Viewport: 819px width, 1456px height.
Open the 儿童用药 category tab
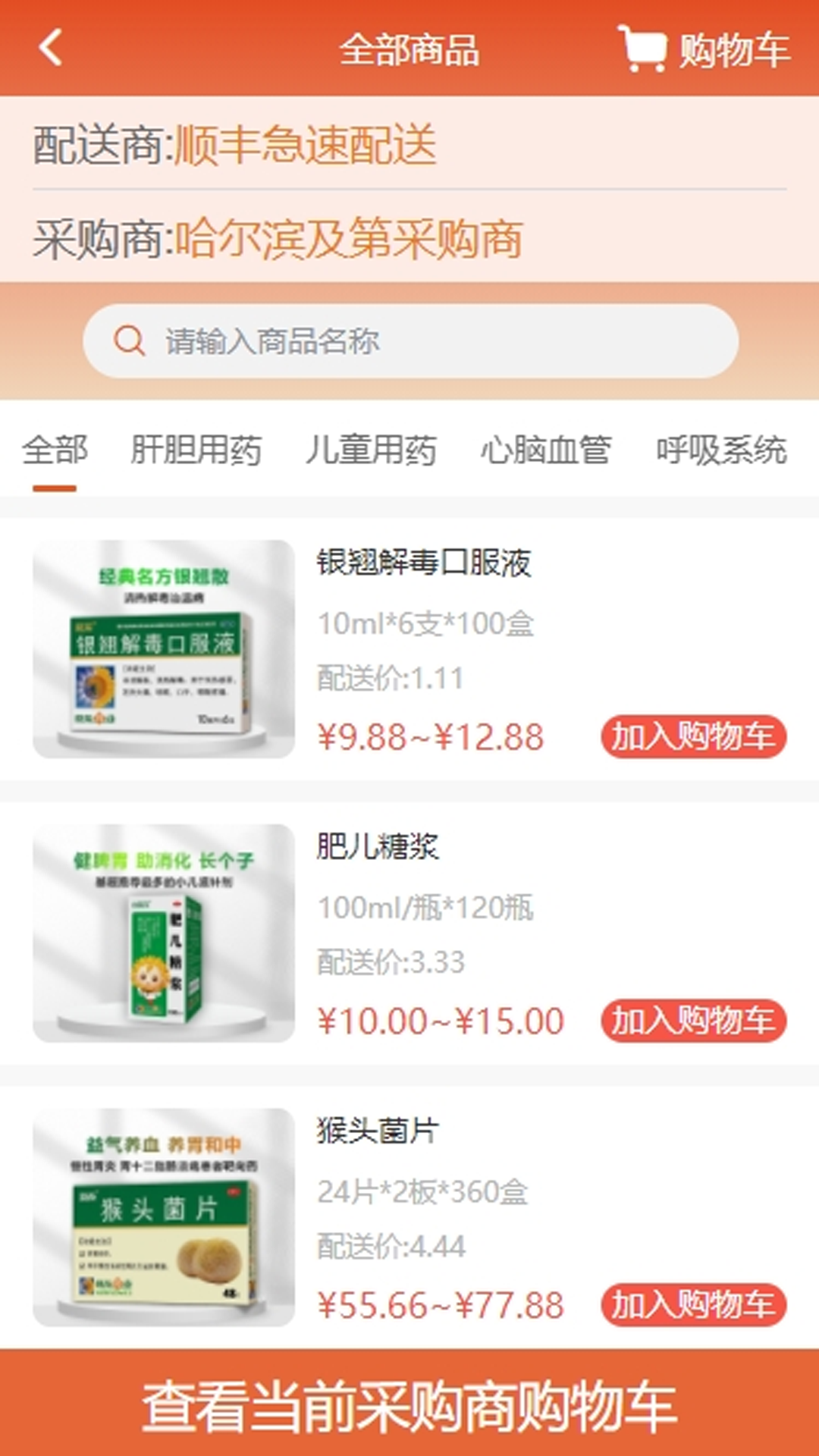[371, 449]
